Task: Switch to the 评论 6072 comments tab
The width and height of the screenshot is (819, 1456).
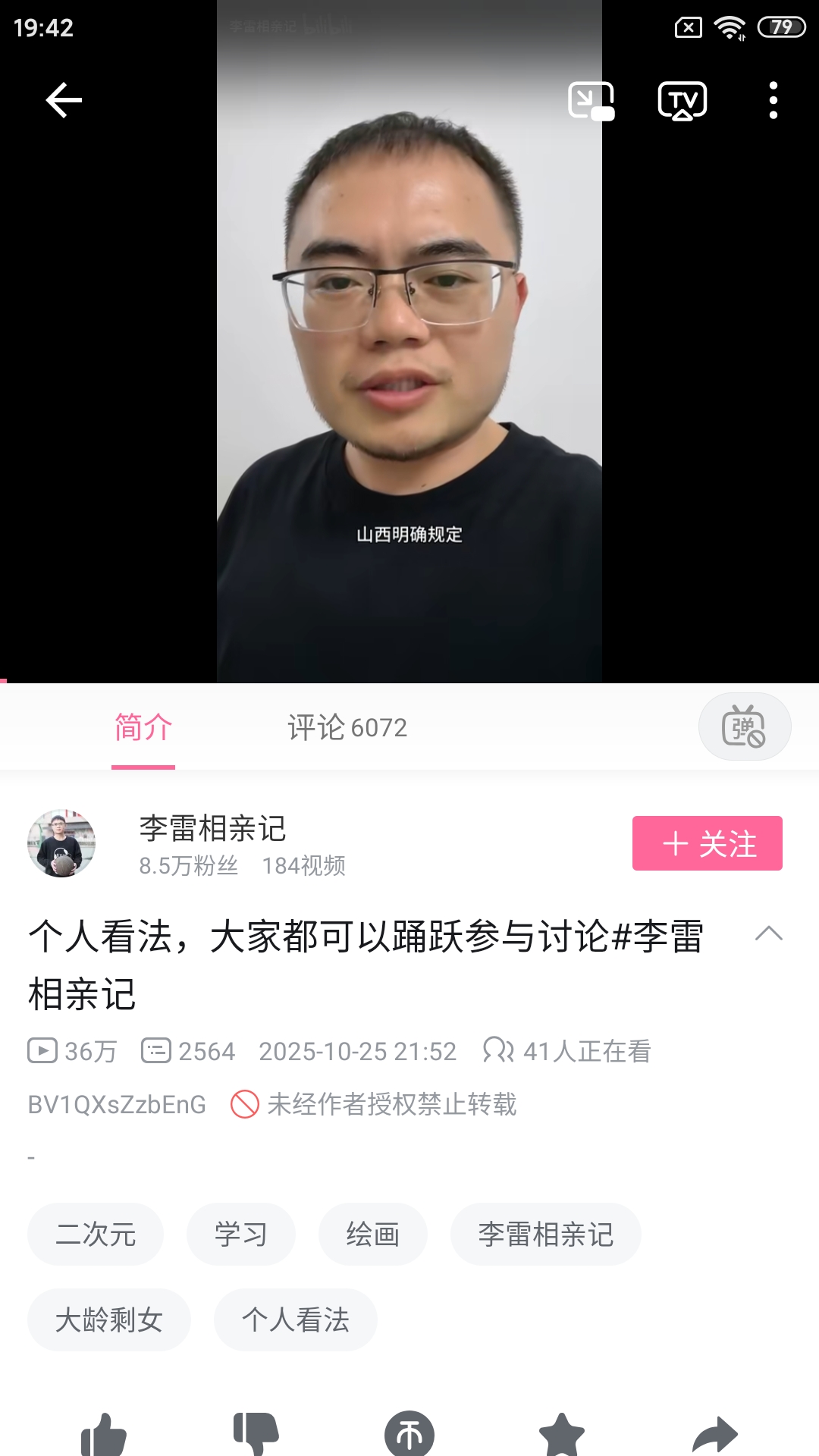Action: 347,727
